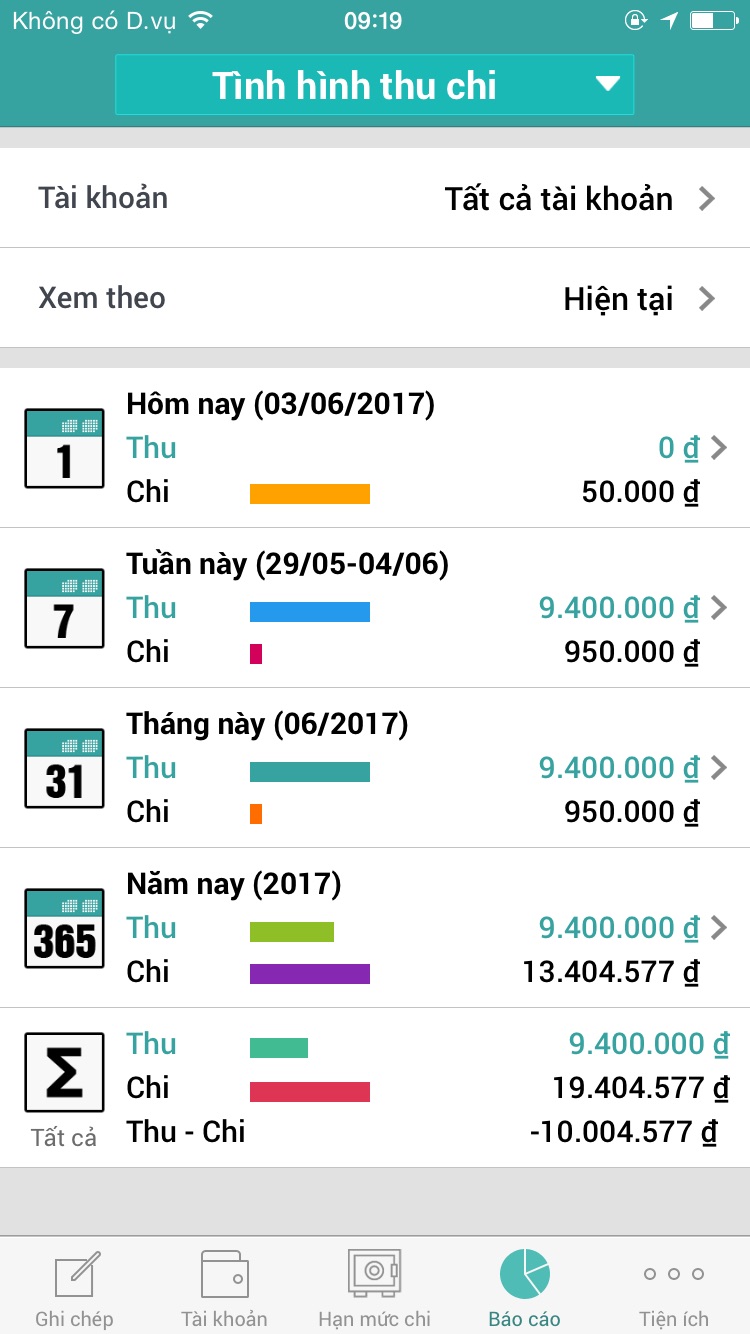Select the Báo cáo tab
This screenshot has height=1334, width=750.
tap(525, 1287)
